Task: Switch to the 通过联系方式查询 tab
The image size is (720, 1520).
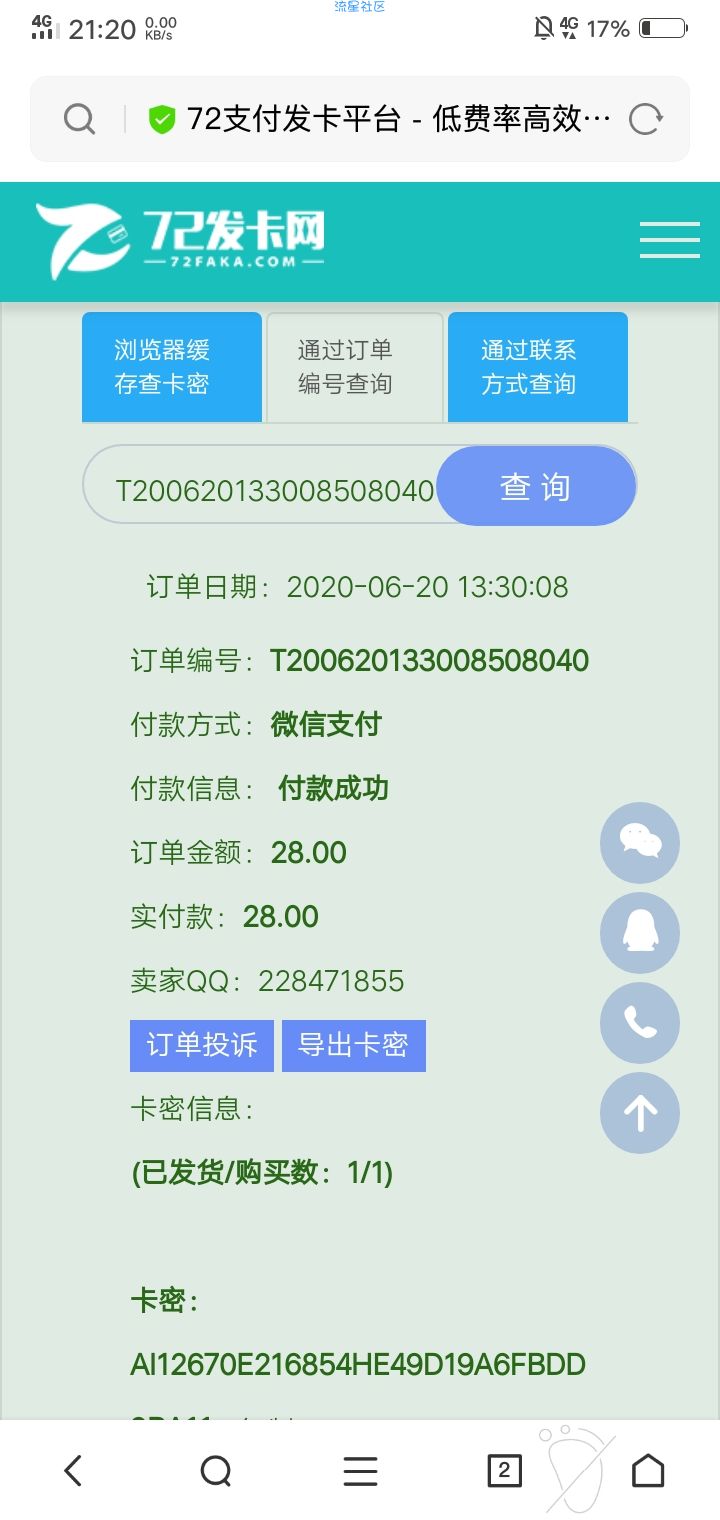Action: (x=538, y=367)
